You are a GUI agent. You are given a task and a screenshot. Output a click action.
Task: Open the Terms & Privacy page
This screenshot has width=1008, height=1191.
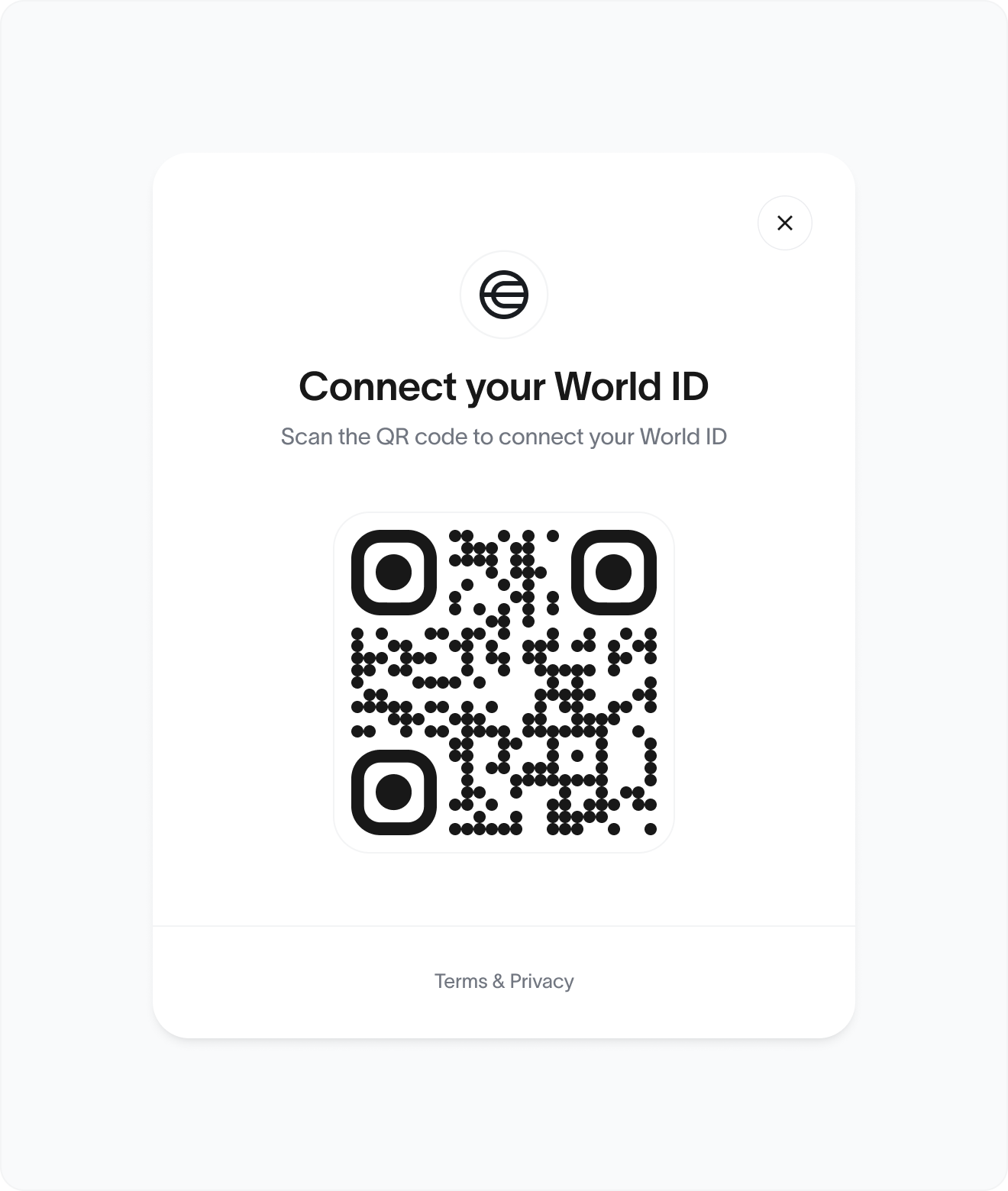point(504,982)
